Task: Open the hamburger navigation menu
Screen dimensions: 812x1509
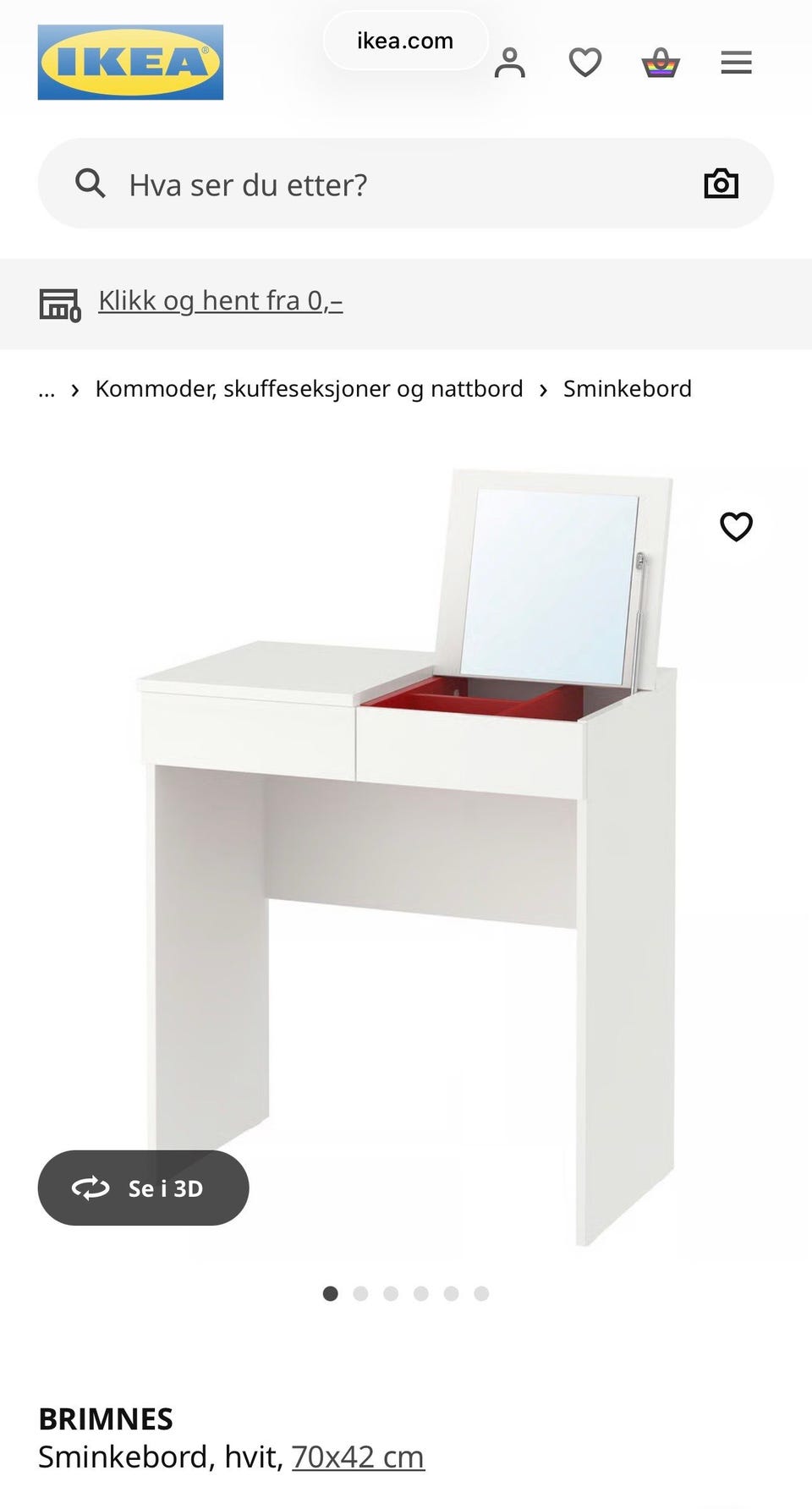Action: coord(736,62)
